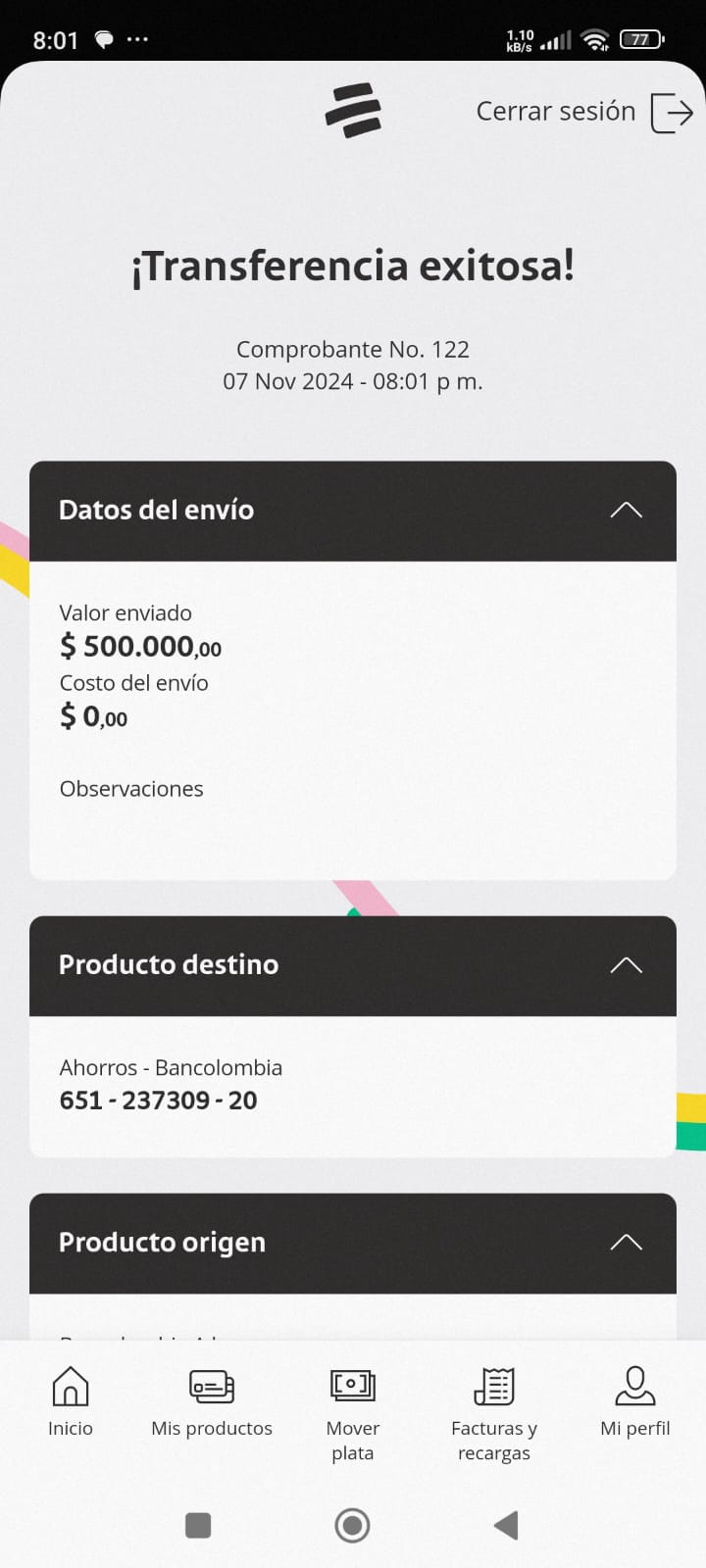Switch to the Mover plata tab
Screen dimensions: 706x1568
point(353,1411)
